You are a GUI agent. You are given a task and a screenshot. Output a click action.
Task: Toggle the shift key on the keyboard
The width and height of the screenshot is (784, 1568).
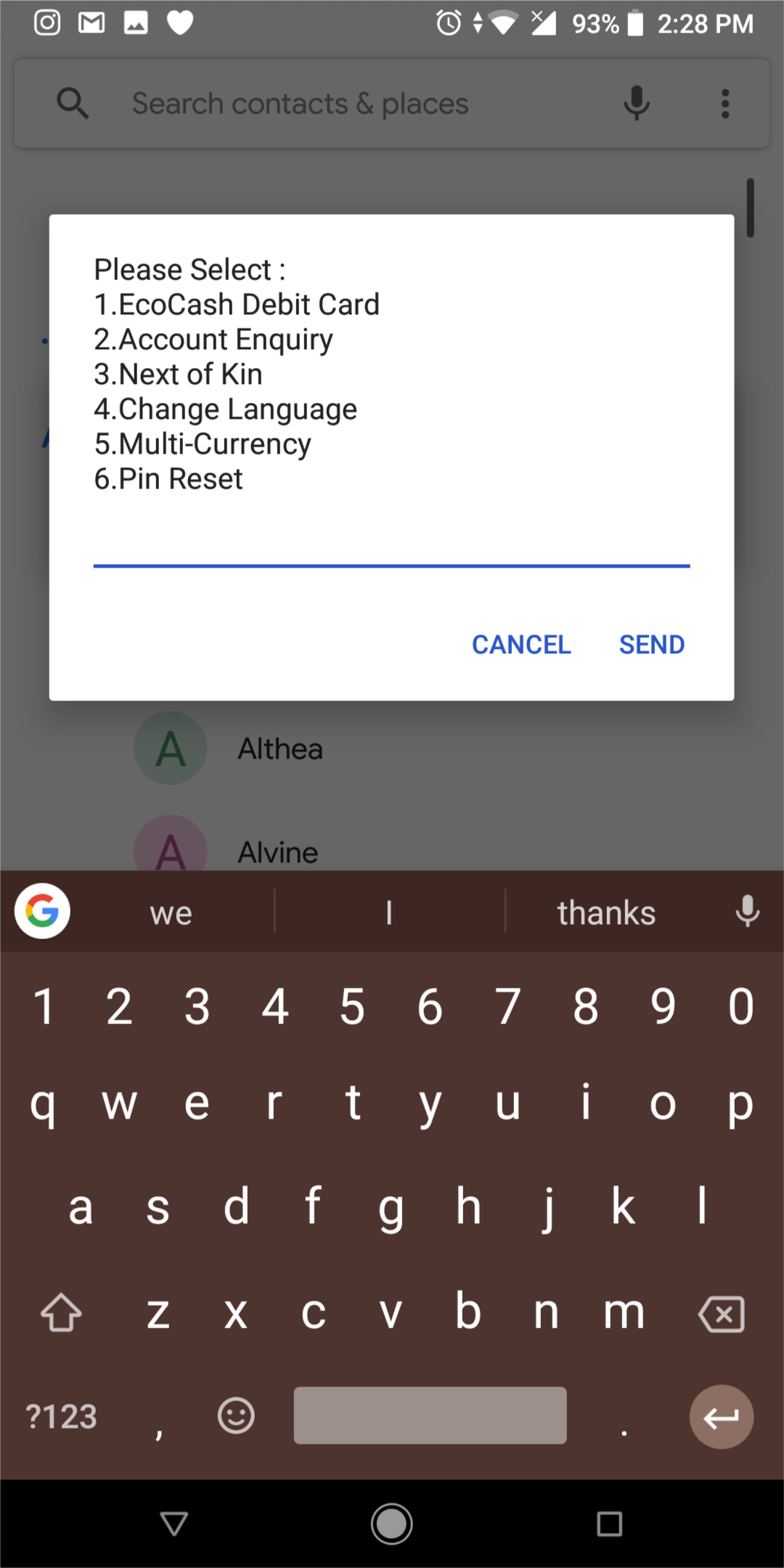coord(61,1312)
